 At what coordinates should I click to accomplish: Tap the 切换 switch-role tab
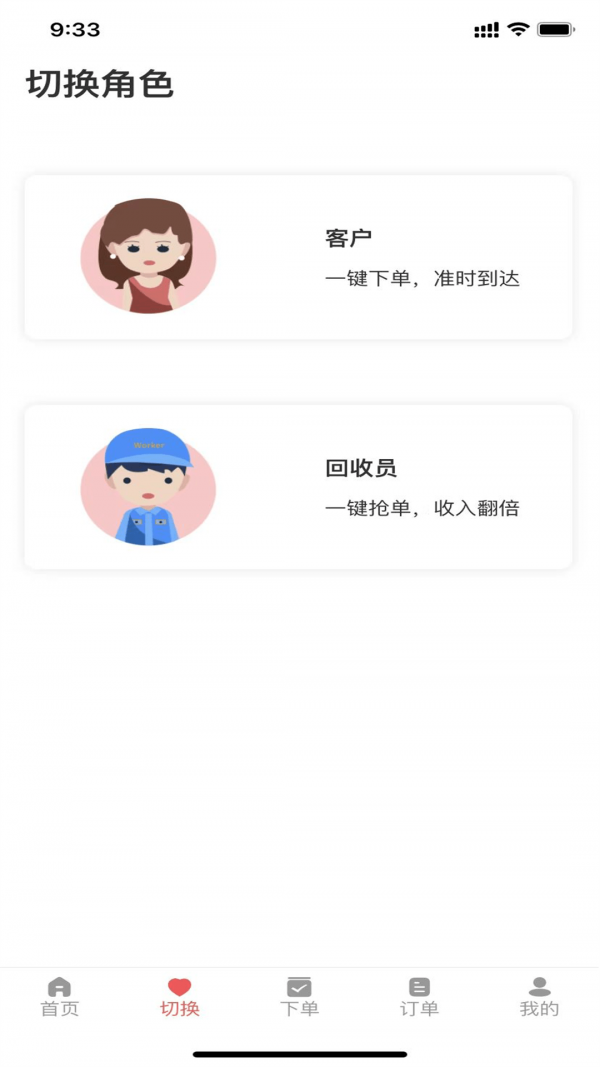pos(180,997)
